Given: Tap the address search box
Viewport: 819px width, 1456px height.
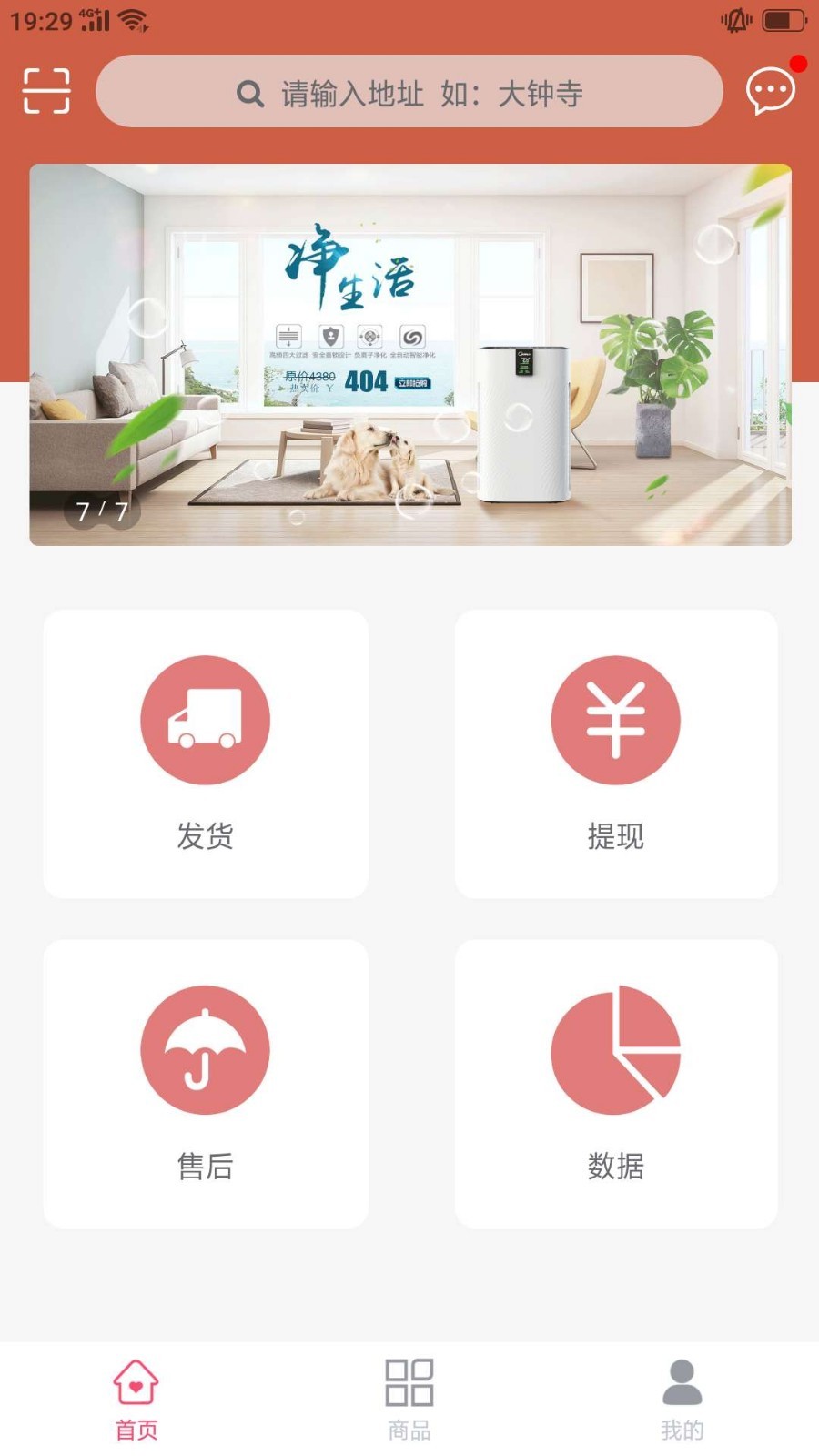Looking at the screenshot, I should click(x=409, y=91).
